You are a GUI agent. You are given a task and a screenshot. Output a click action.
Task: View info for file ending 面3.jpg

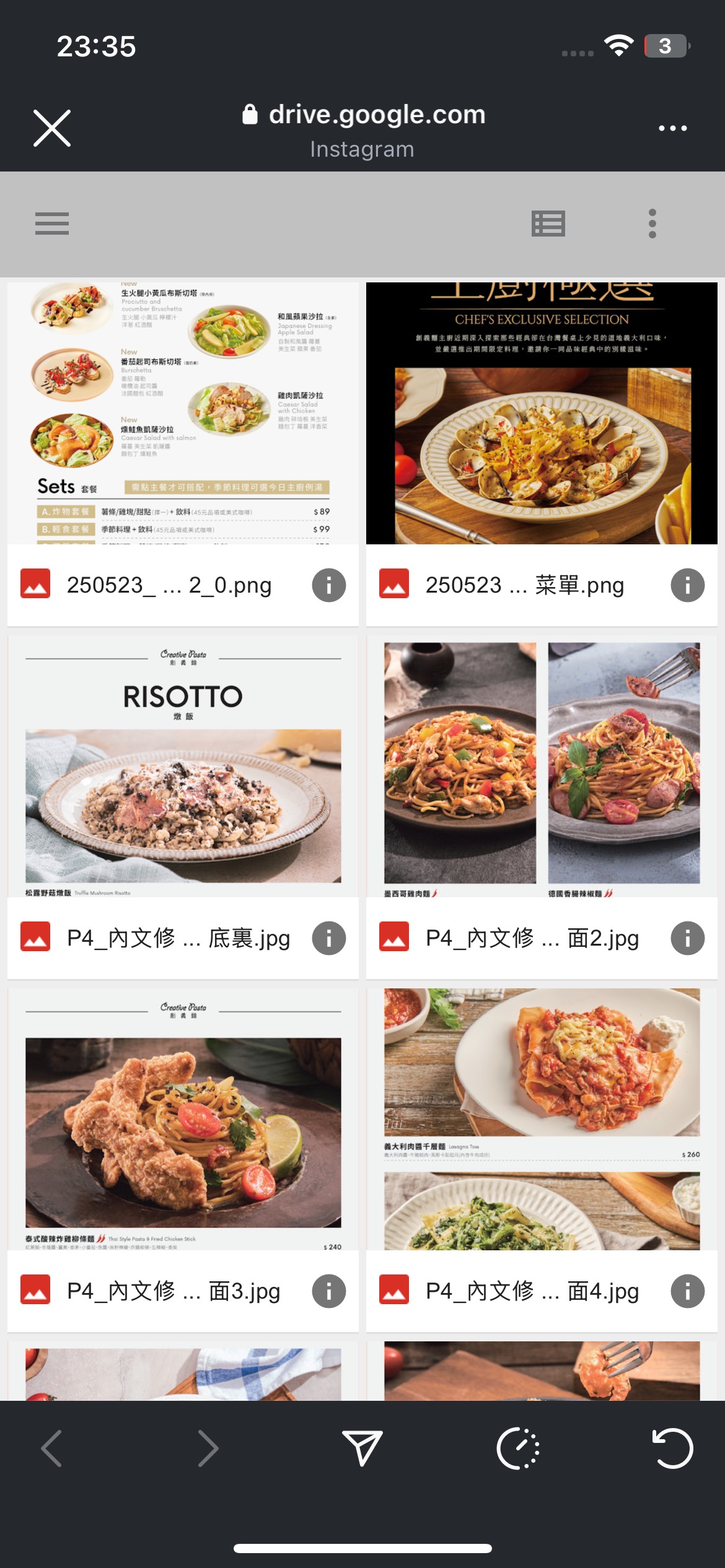328,1291
